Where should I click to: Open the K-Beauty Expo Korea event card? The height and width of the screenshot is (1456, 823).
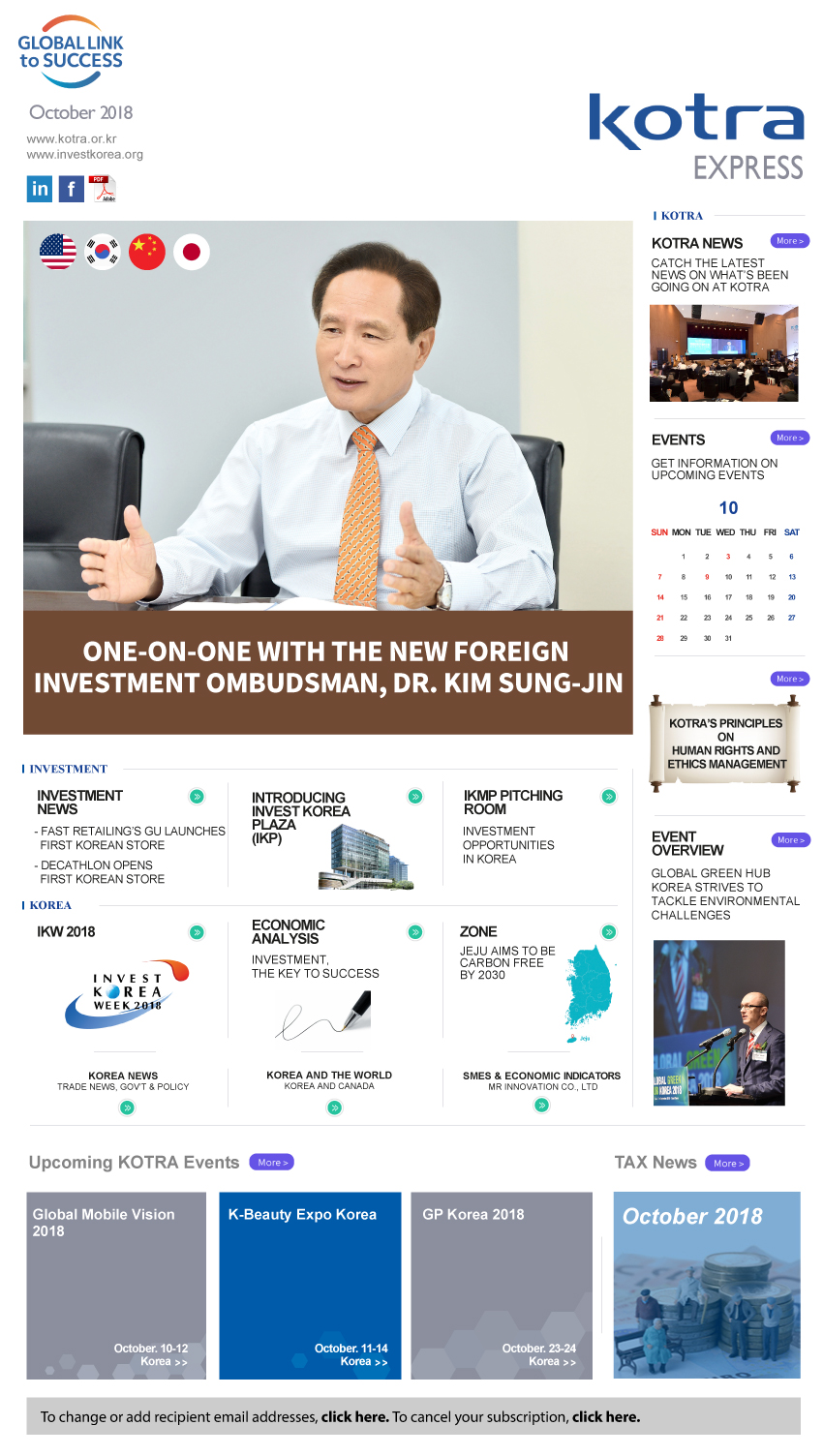310,1286
